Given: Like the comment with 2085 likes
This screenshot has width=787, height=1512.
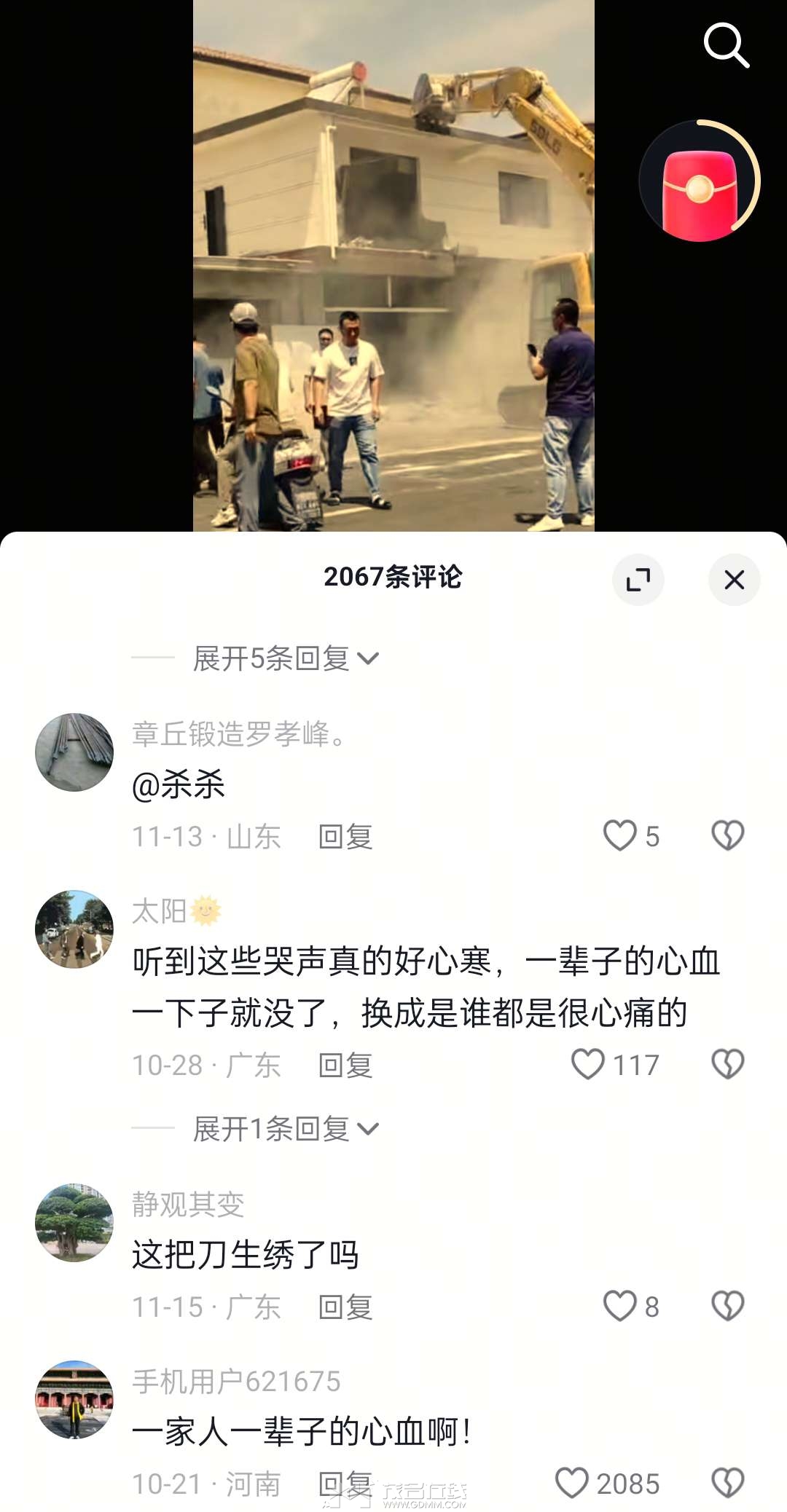Looking at the screenshot, I should (x=572, y=1483).
